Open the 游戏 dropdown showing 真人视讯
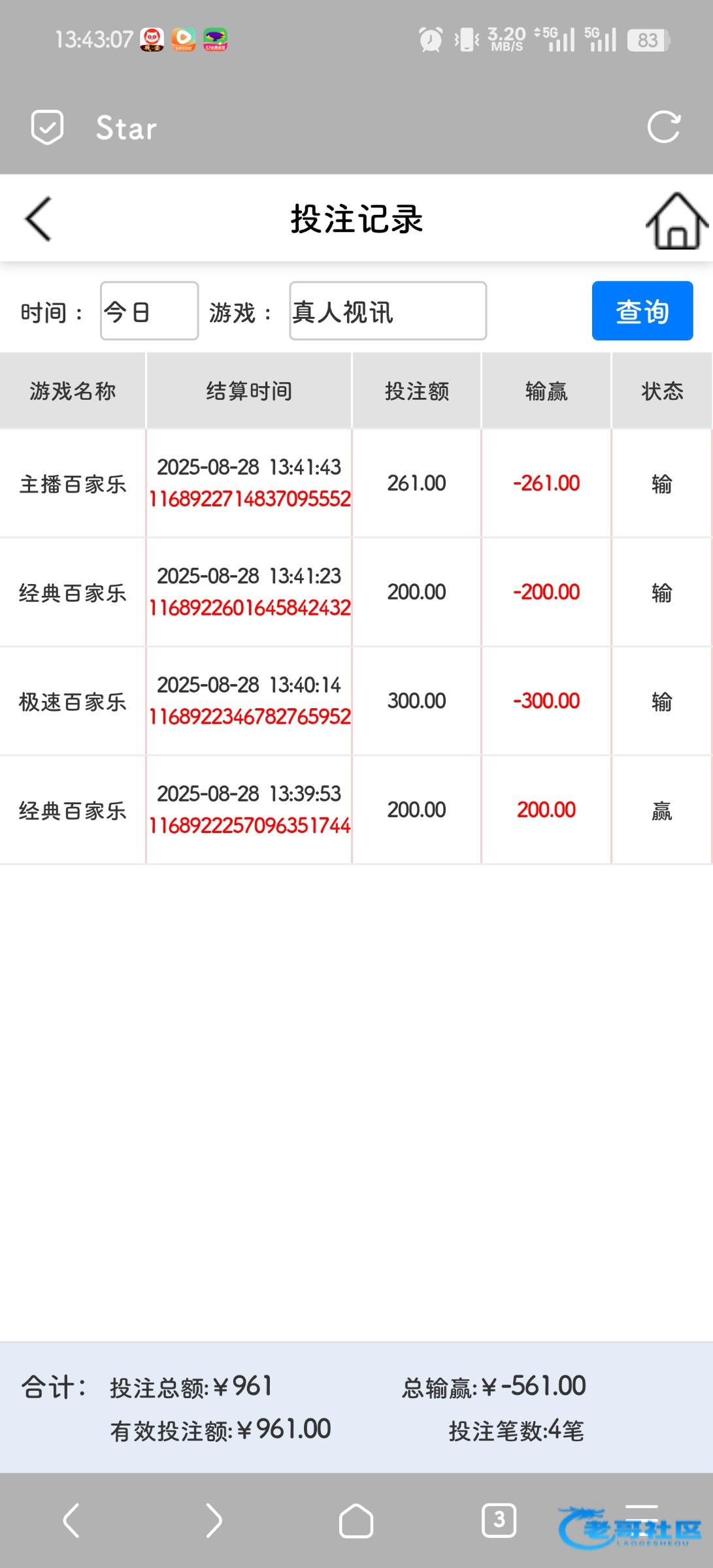713x1568 pixels. tap(388, 311)
